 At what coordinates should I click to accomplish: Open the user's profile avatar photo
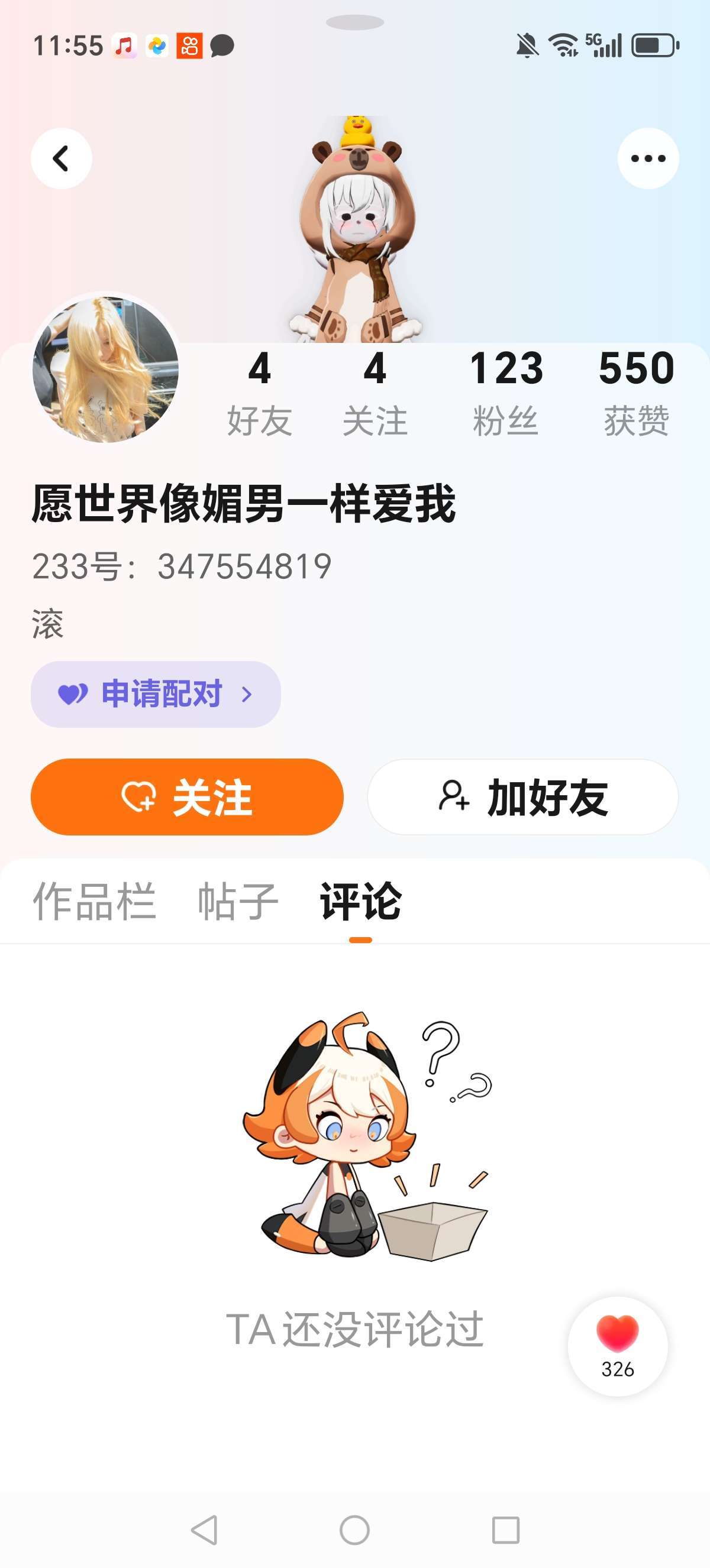[x=105, y=369]
